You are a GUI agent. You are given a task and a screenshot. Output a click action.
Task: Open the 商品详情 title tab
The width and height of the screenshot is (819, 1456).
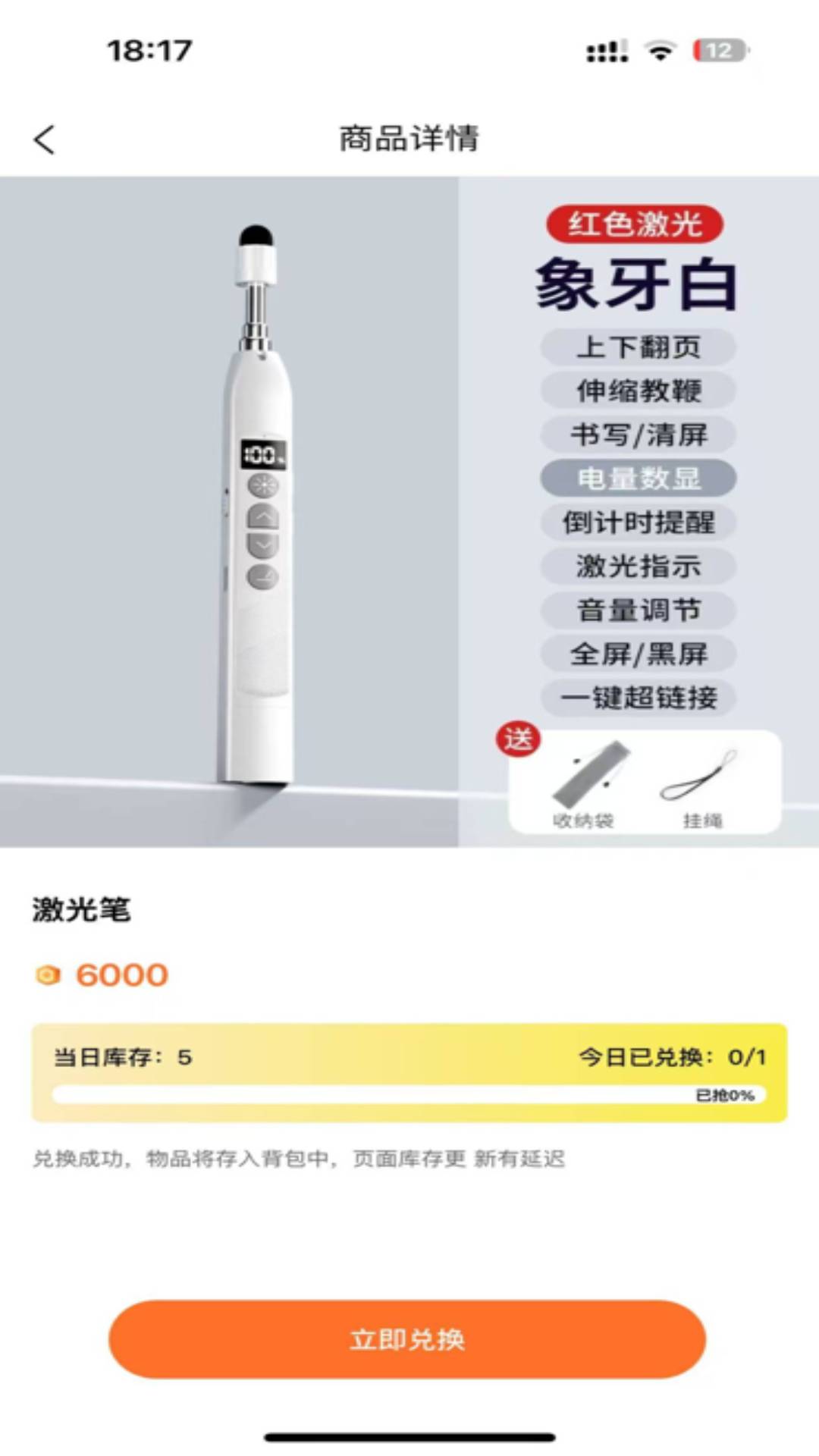pyautogui.click(x=409, y=138)
